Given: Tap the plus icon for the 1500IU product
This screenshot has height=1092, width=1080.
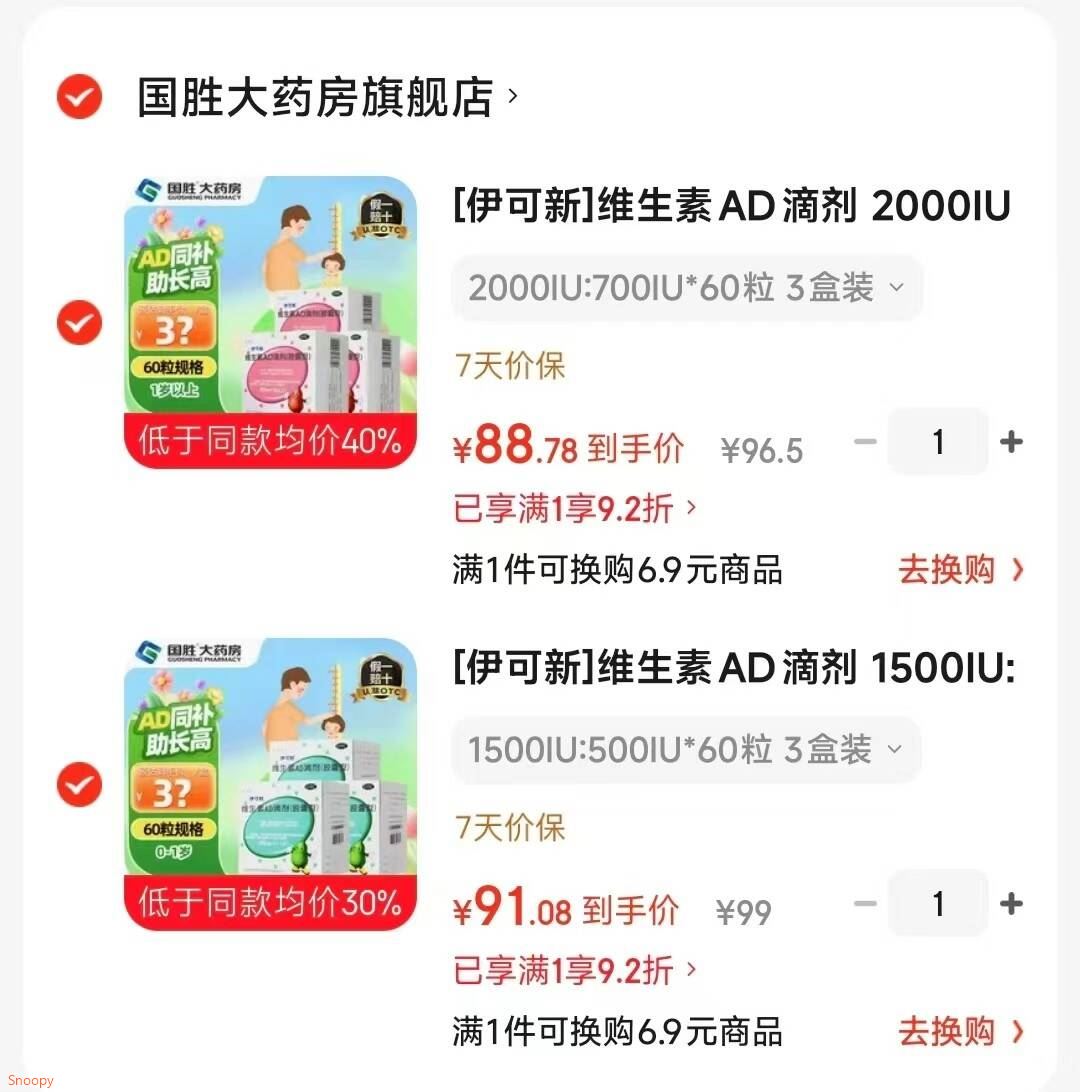Looking at the screenshot, I should click(x=1011, y=904).
